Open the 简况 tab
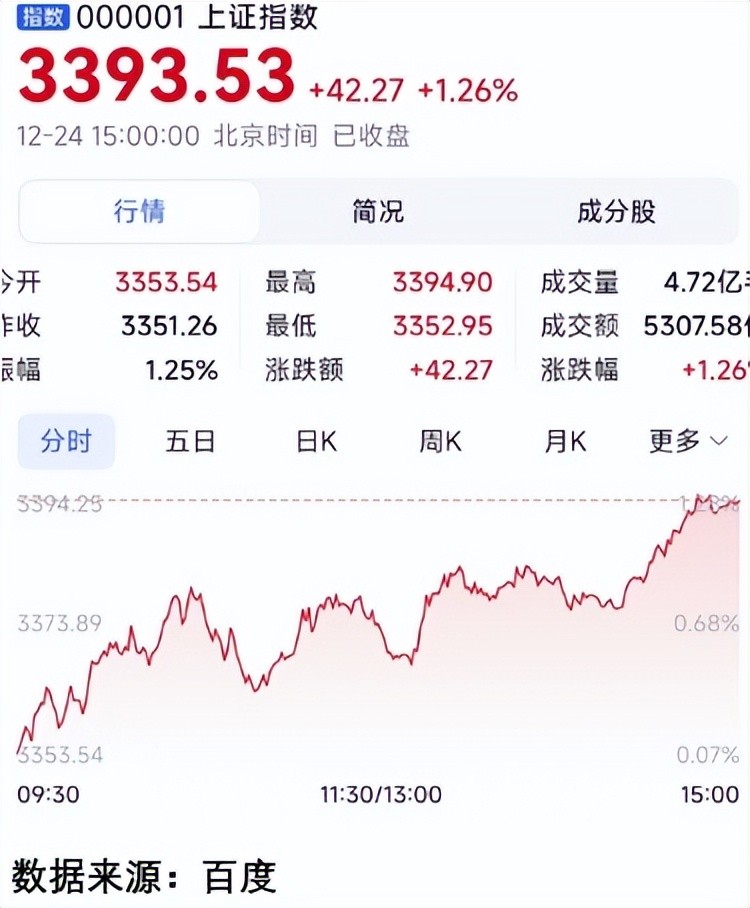Image resolution: width=750 pixels, height=908 pixels. click(x=378, y=212)
